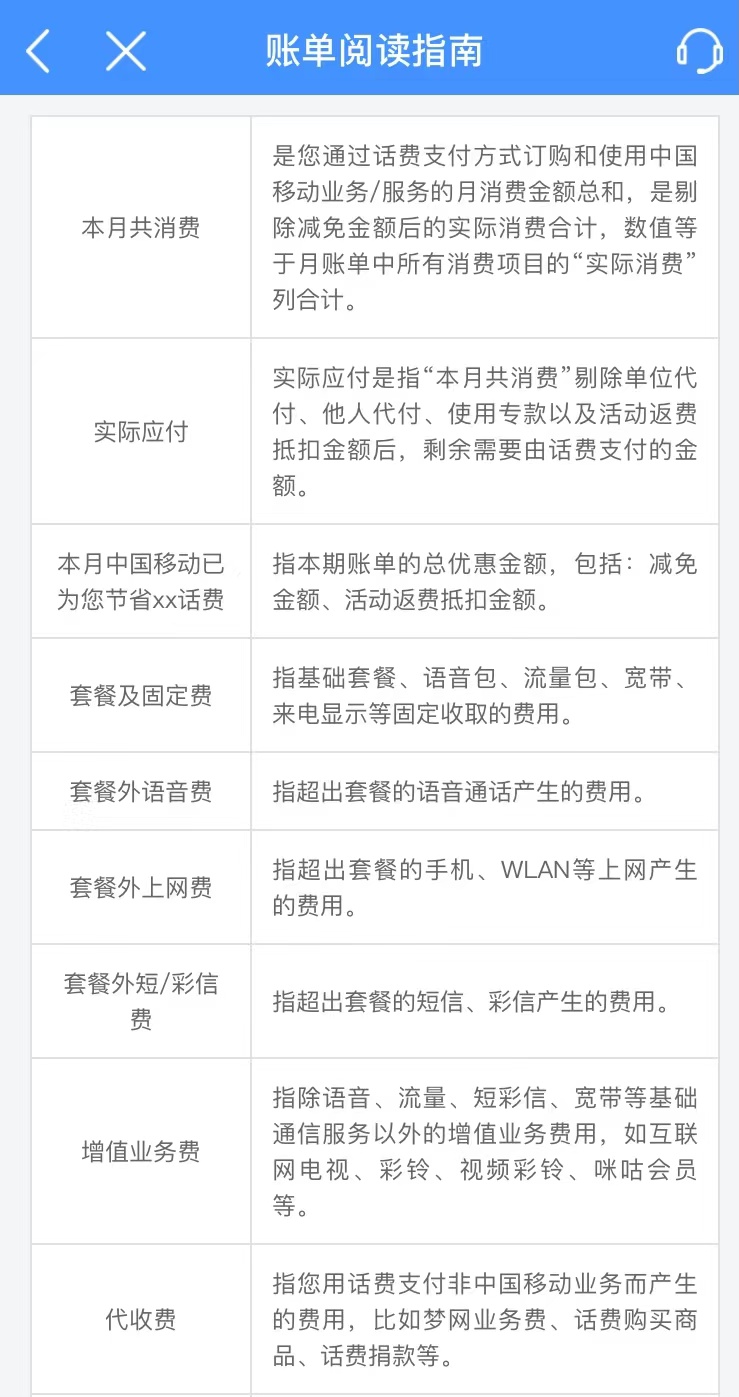
Task: Select the 本月共消费 term cell
Action: 139,229
